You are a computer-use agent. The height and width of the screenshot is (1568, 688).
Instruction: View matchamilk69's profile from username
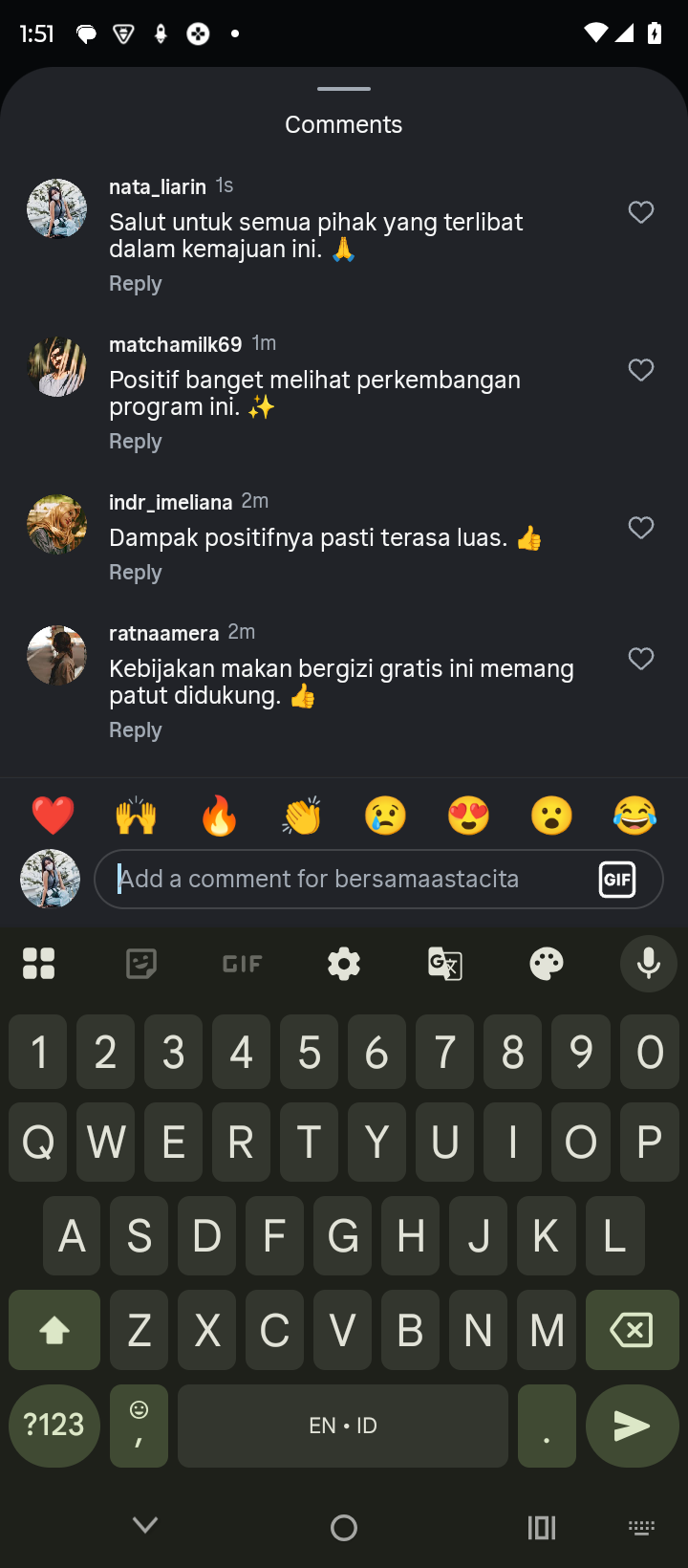(x=175, y=344)
